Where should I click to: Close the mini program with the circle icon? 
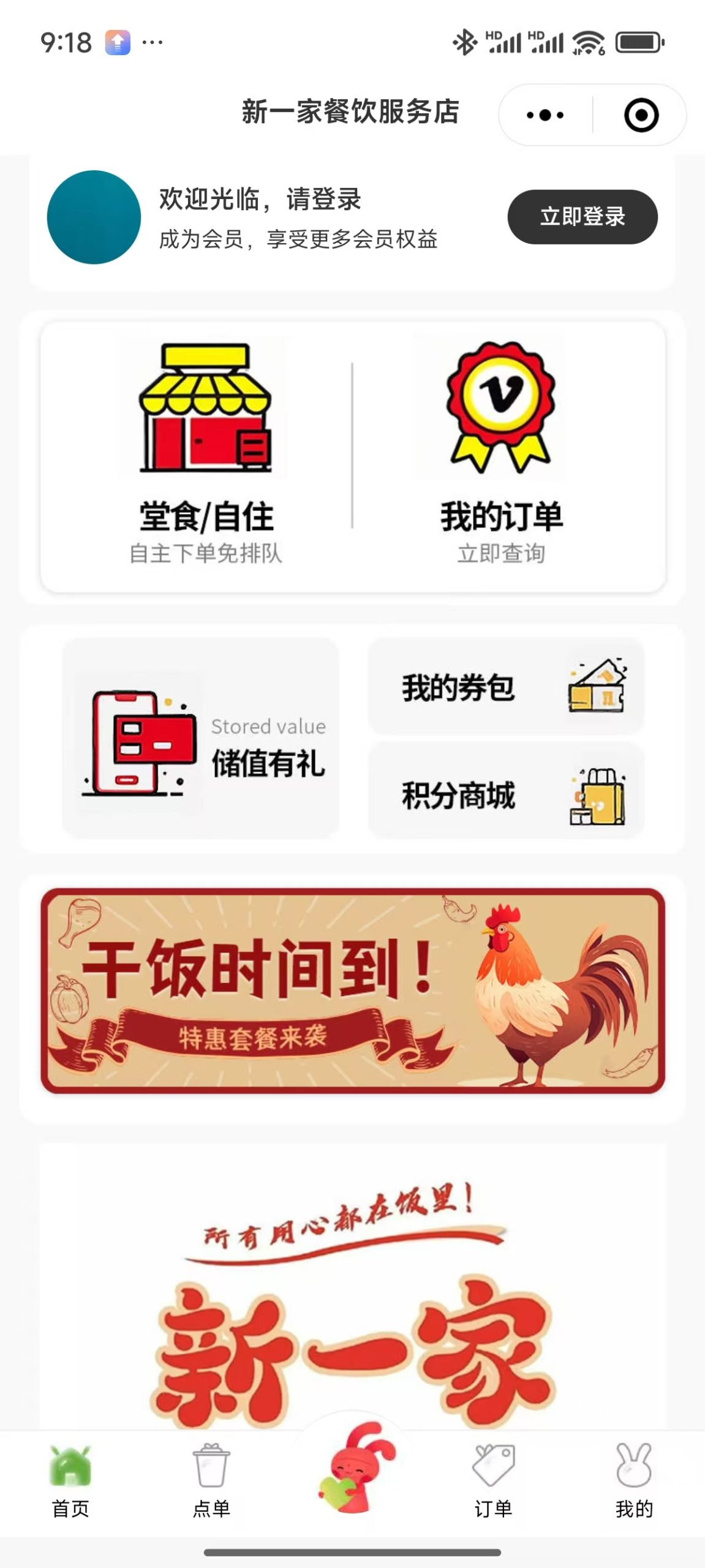coord(641,115)
